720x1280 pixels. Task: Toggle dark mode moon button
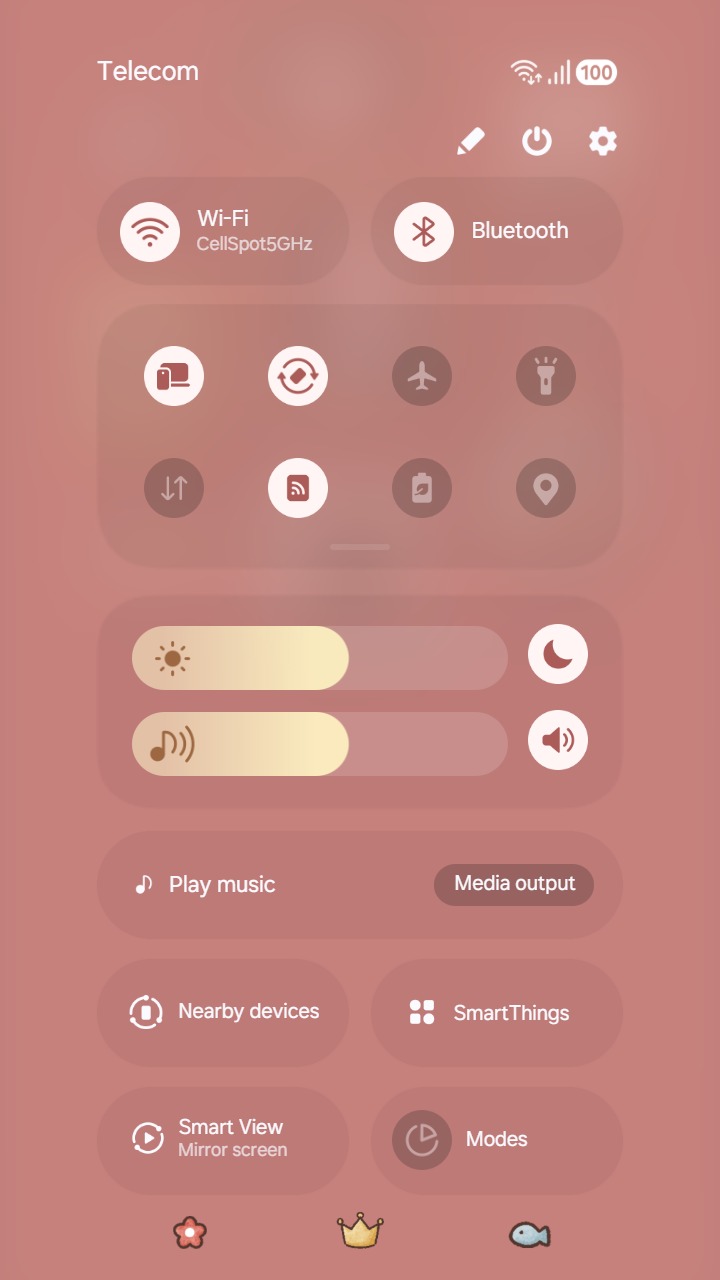point(558,655)
